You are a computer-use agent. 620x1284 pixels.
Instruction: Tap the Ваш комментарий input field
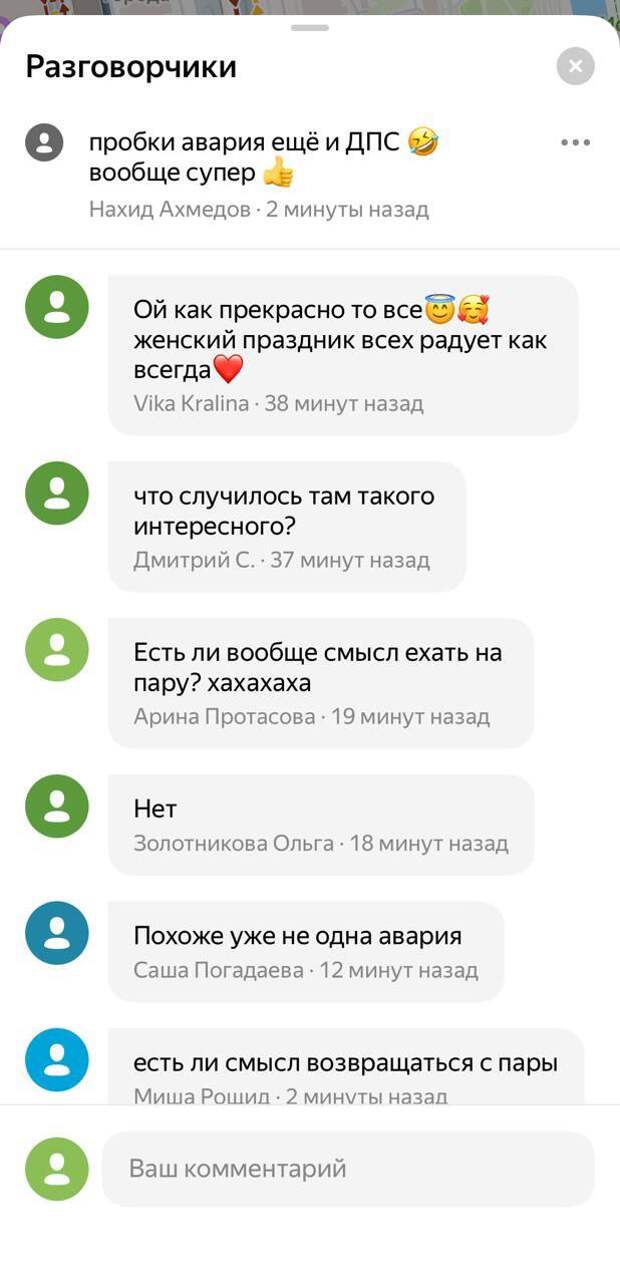348,1168
